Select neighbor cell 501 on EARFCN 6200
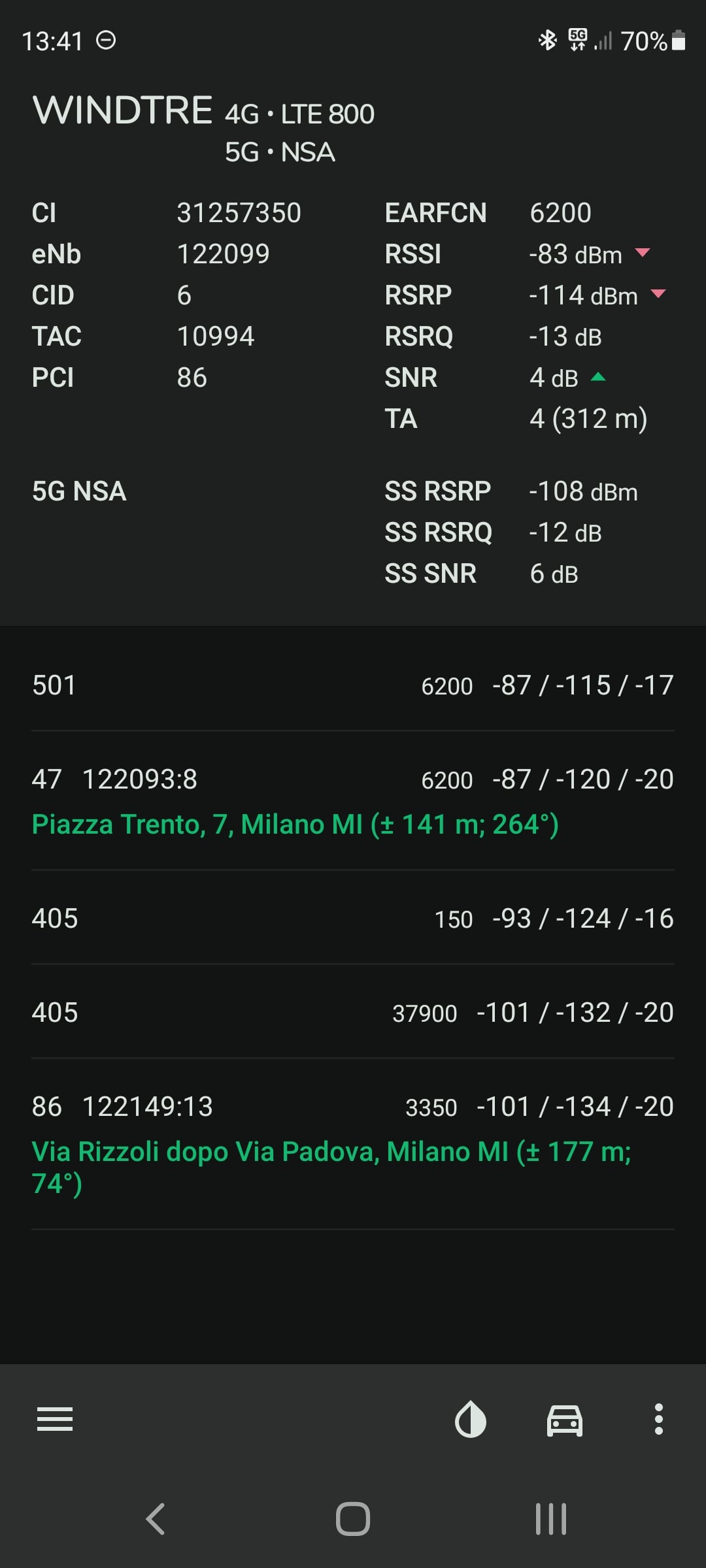 pyautogui.click(x=353, y=685)
